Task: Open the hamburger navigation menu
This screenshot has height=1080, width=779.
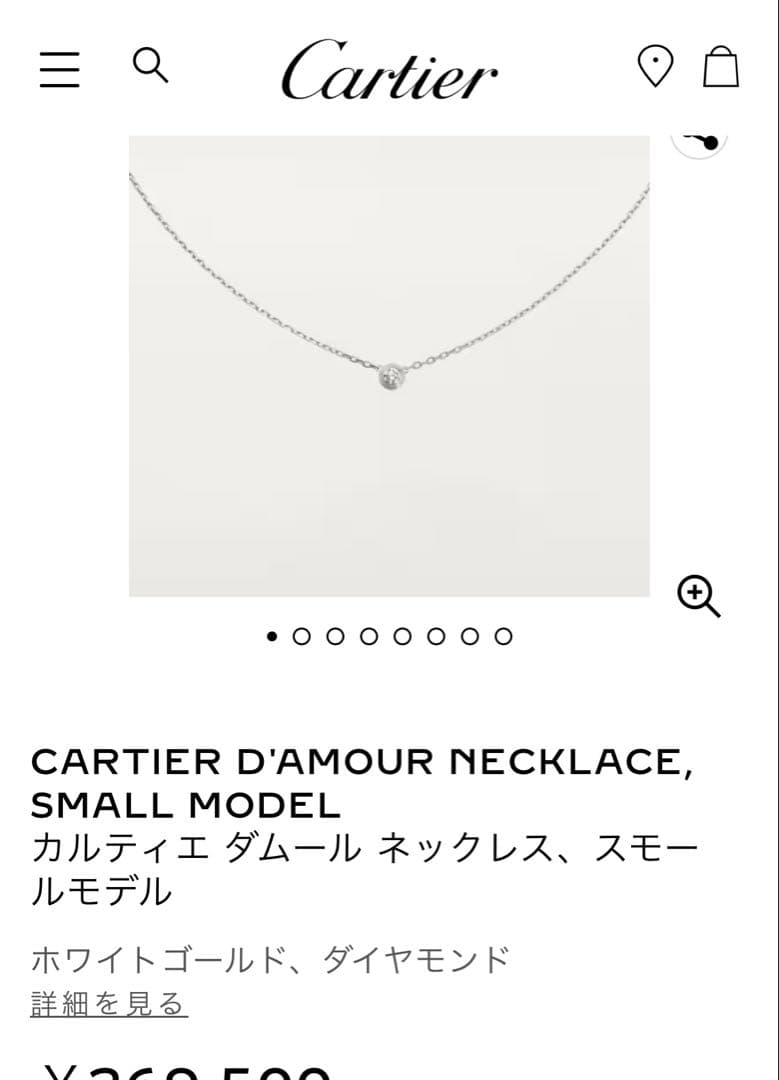Action: point(59,71)
